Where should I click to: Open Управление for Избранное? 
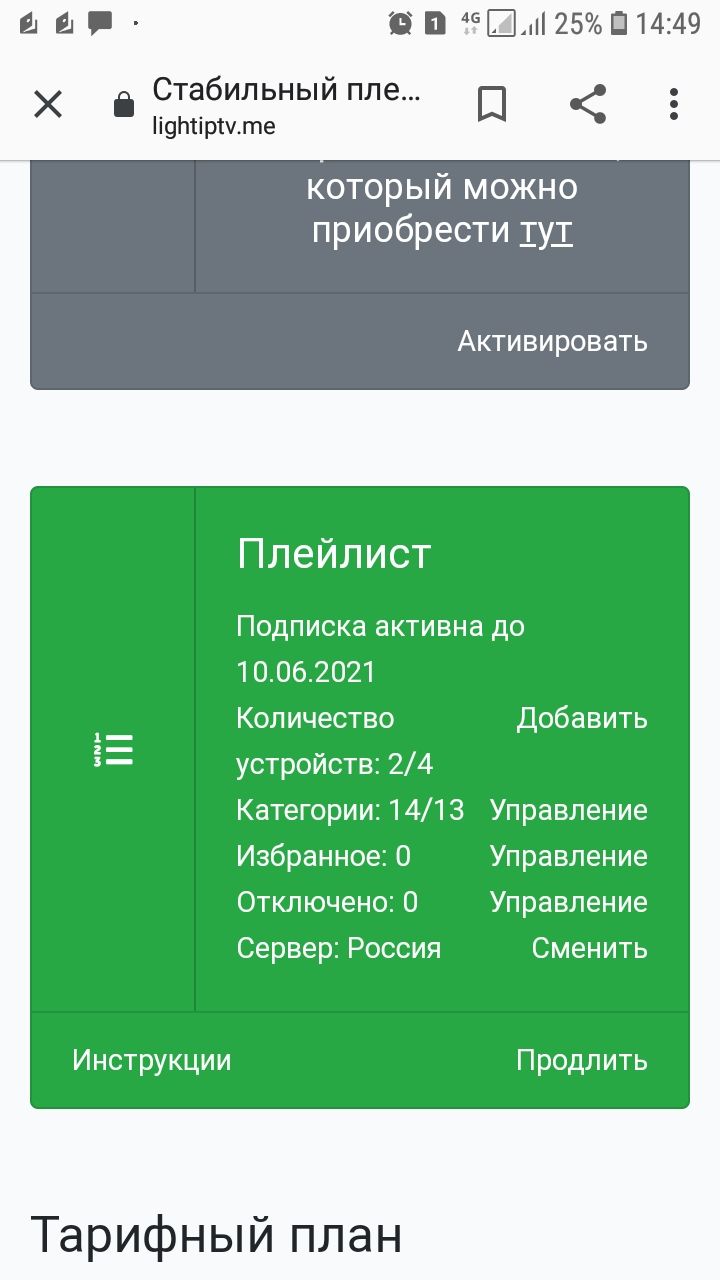click(x=568, y=856)
